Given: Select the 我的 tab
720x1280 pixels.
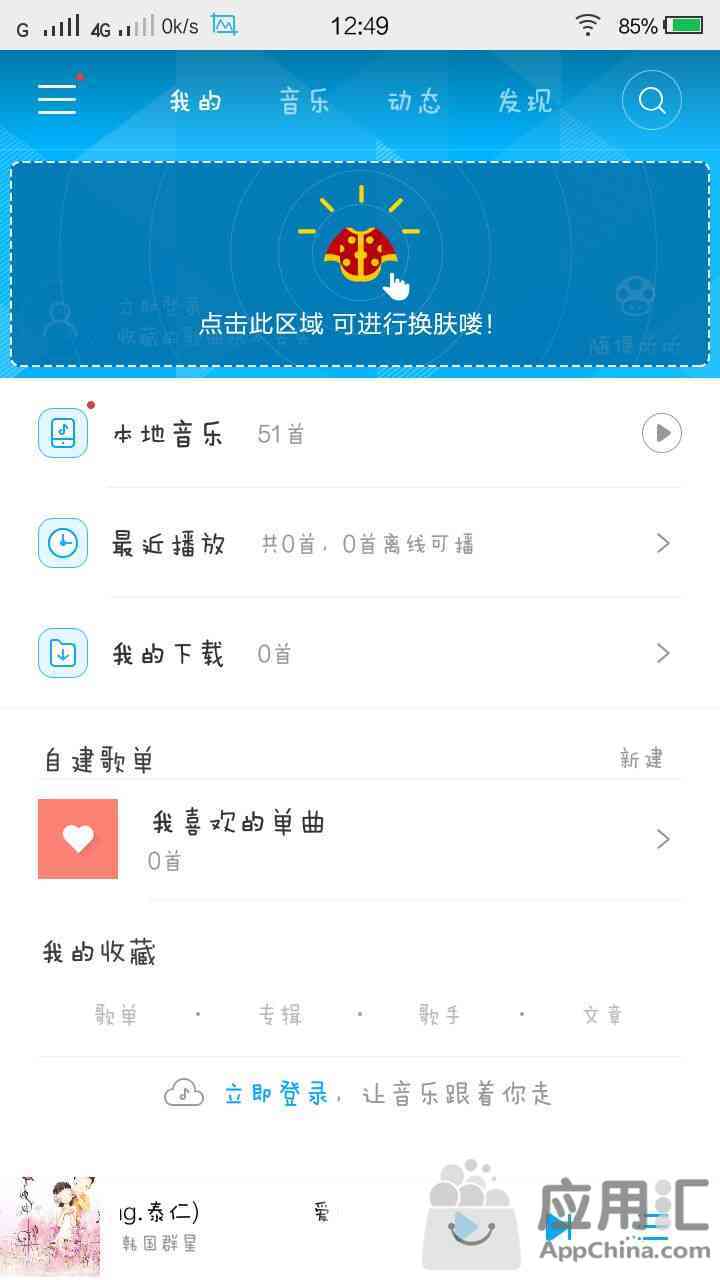Looking at the screenshot, I should (x=195, y=101).
